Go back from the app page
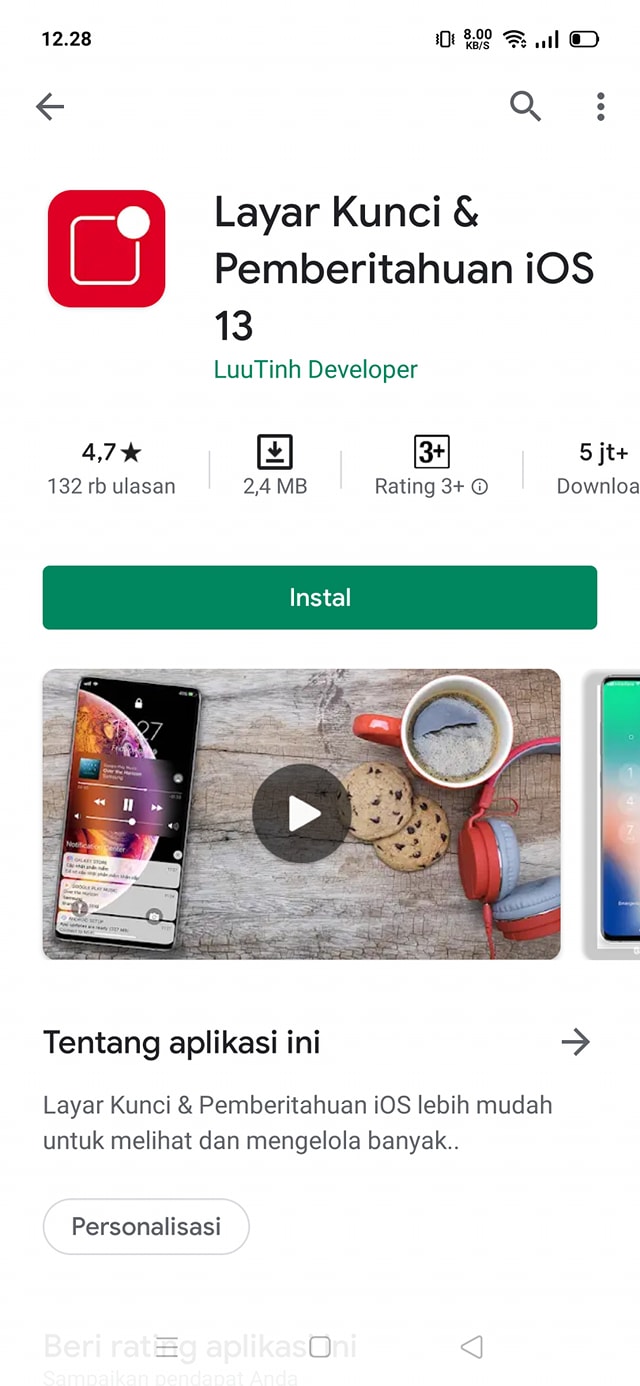Image resolution: width=640 pixels, height=1386 pixels. tap(49, 106)
